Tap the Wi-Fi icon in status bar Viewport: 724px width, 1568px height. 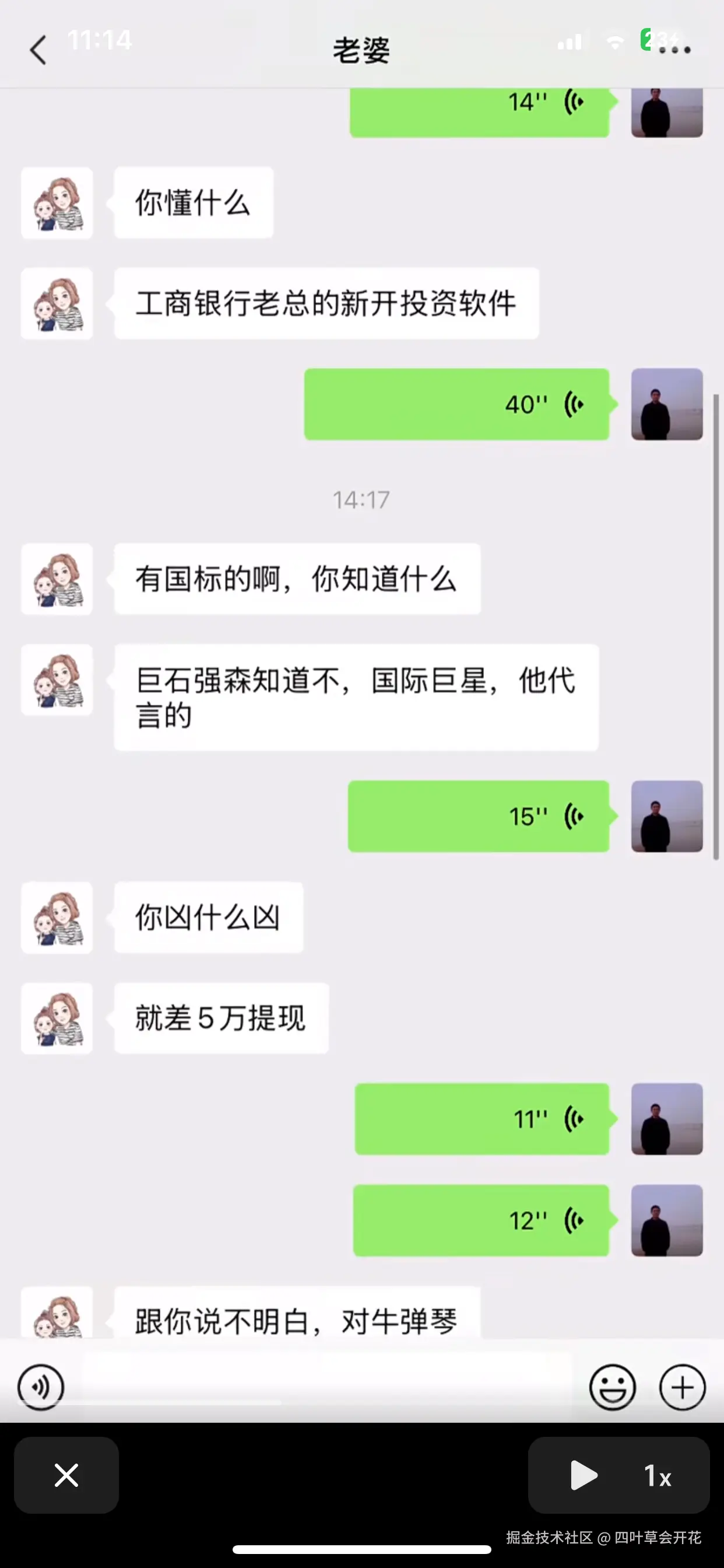[x=614, y=40]
